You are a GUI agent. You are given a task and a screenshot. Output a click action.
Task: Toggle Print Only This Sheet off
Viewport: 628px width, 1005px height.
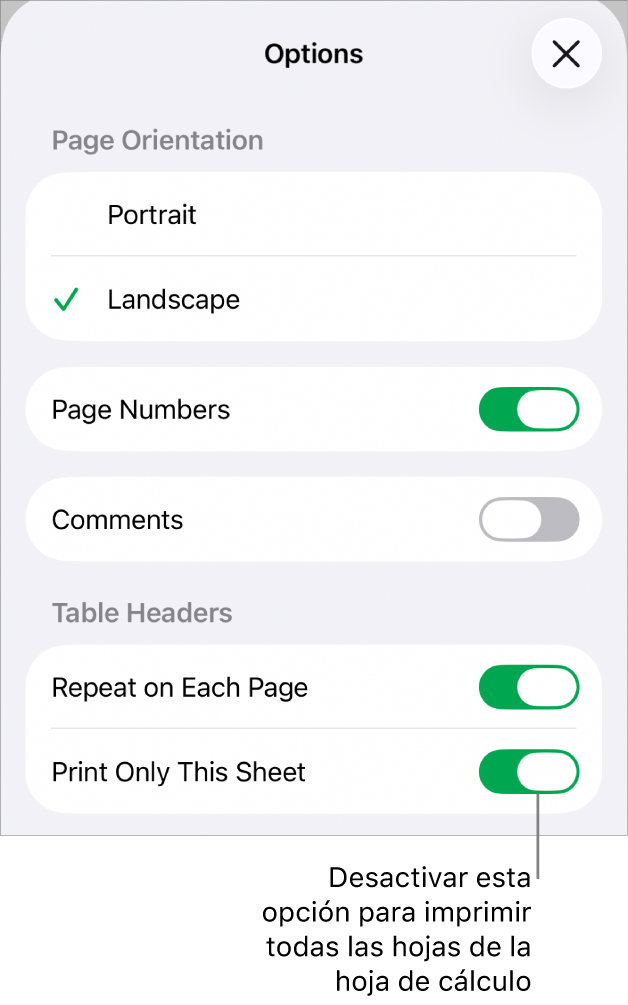click(529, 772)
